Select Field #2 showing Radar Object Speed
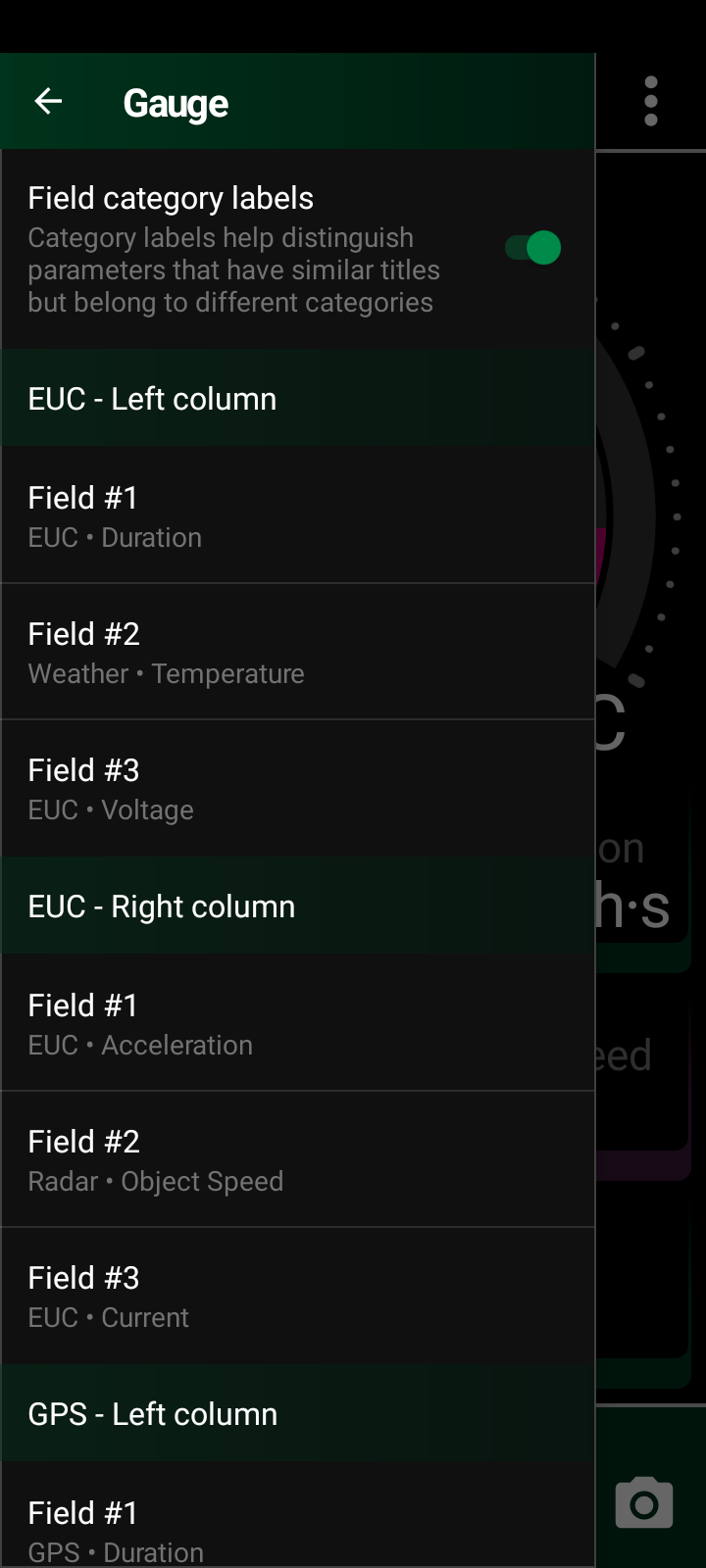Image resolution: width=706 pixels, height=1568 pixels. (x=298, y=1159)
